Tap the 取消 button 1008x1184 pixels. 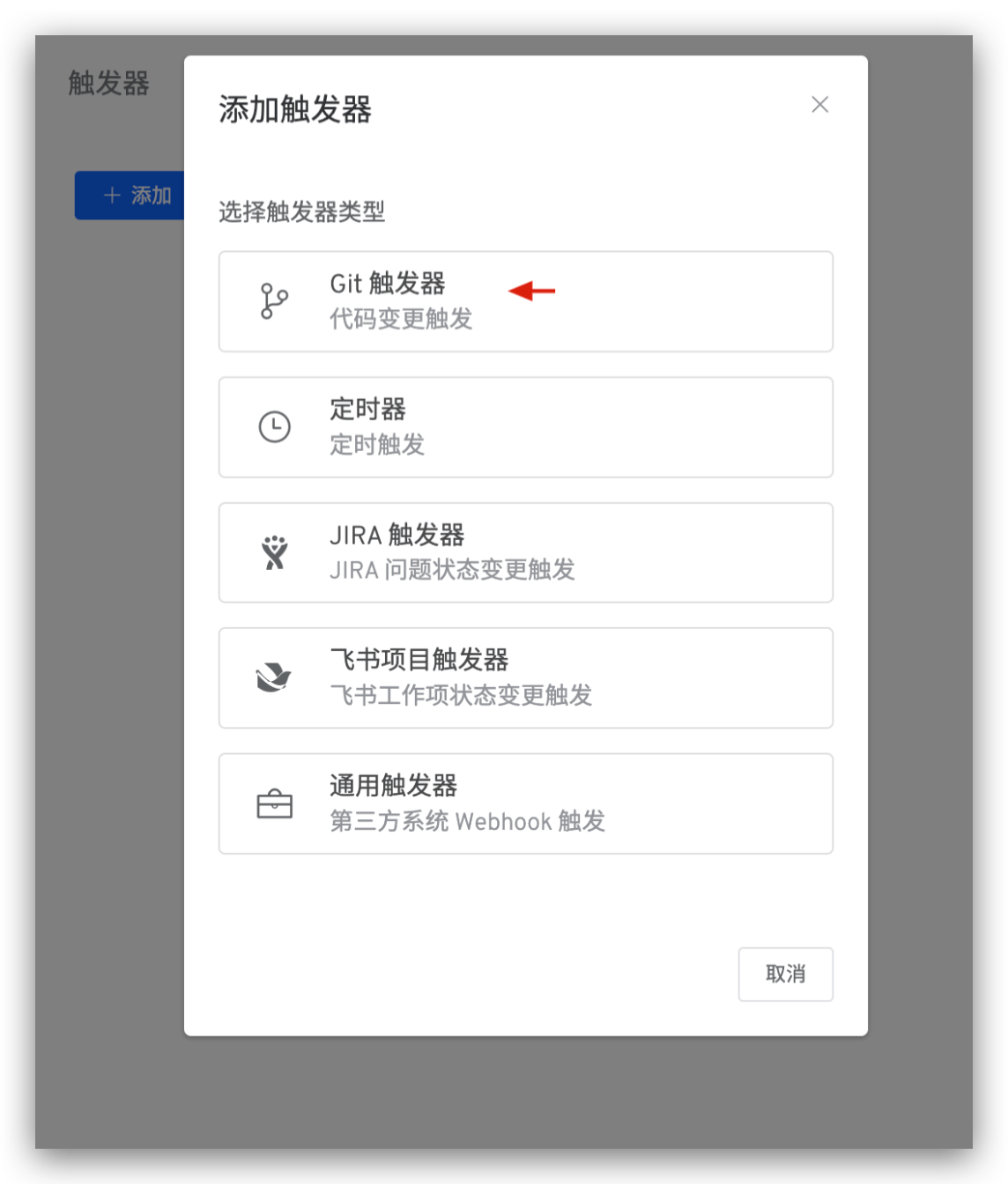click(x=784, y=973)
